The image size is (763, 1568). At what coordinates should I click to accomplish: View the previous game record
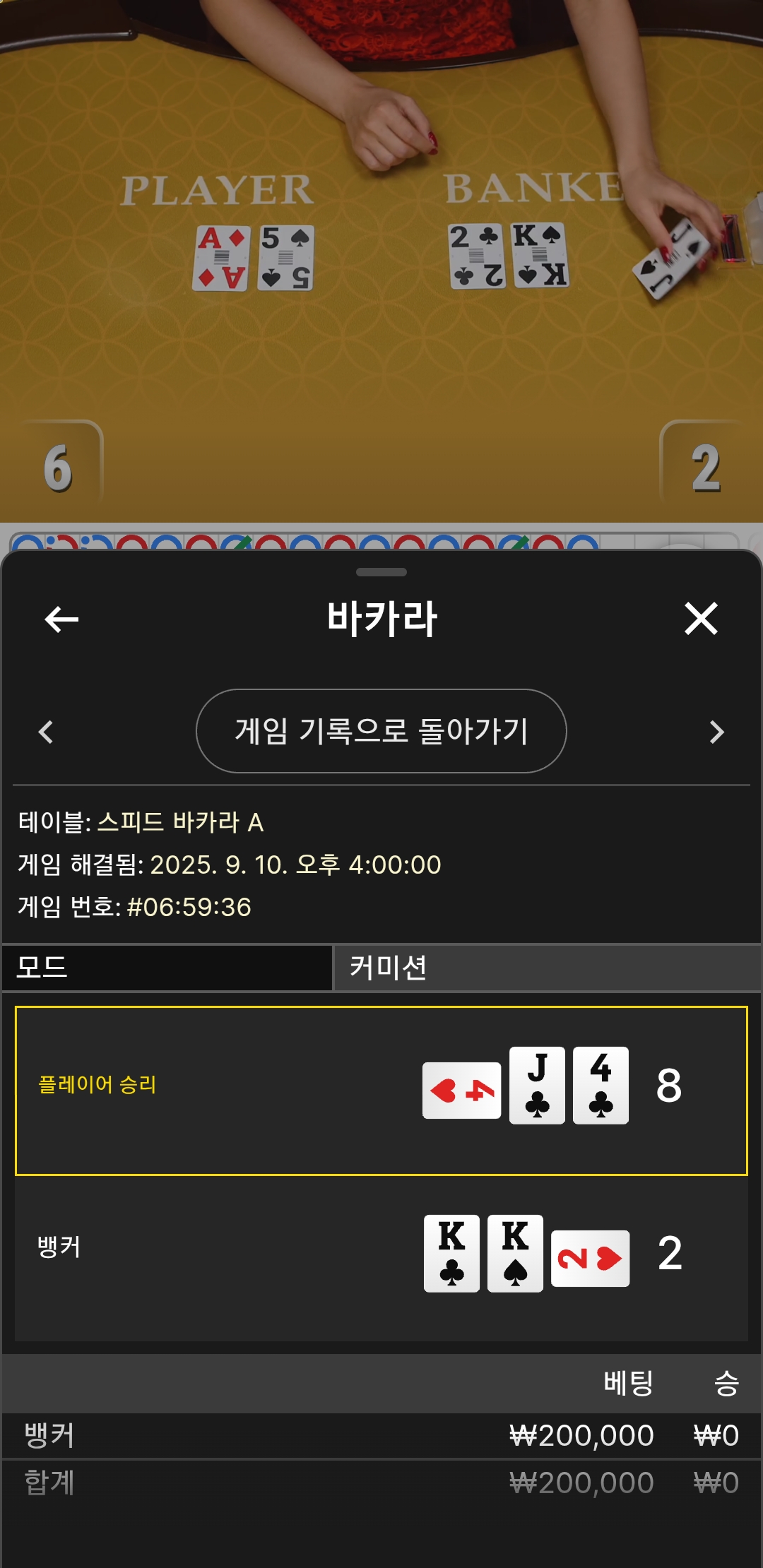(46, 732)
